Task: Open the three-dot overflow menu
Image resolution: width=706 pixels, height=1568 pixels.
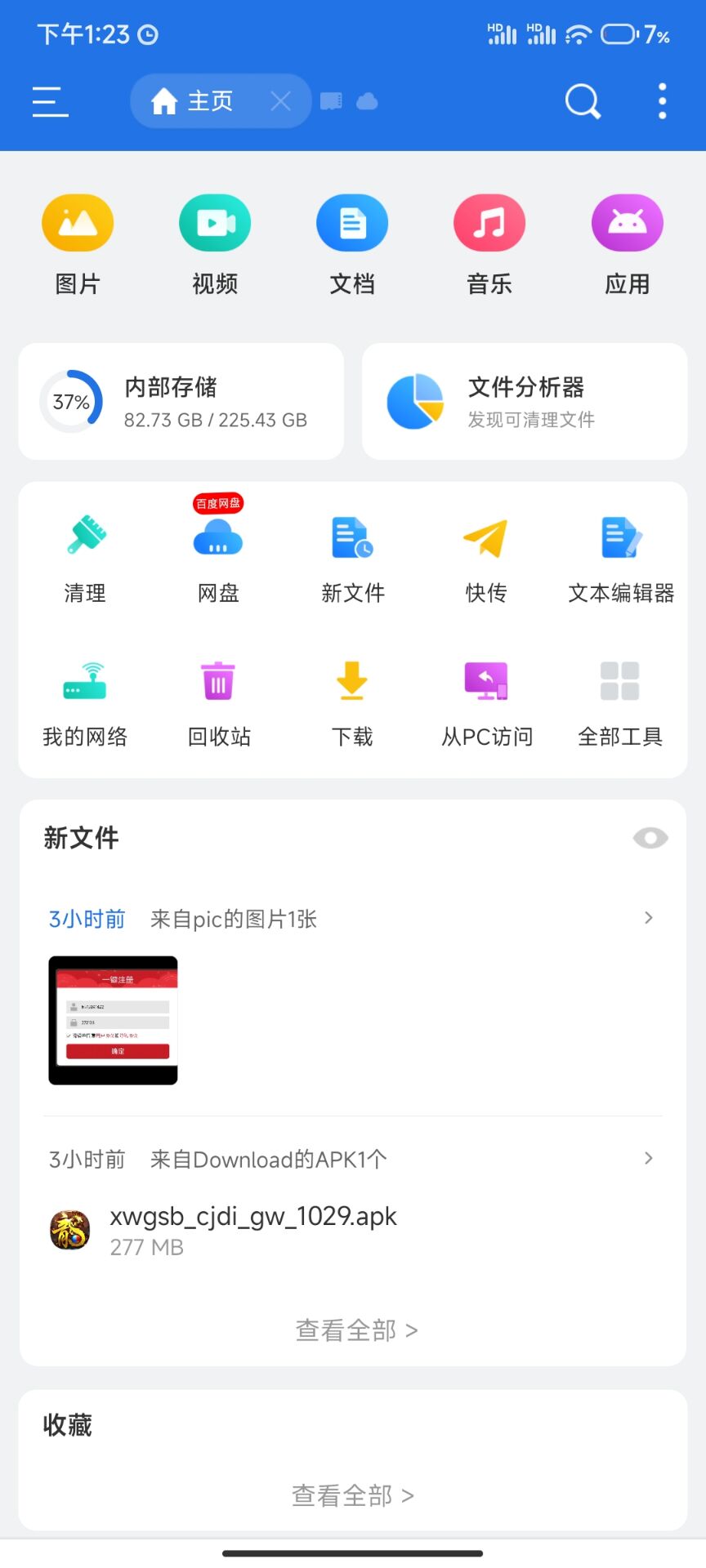Action: click(662, 102)
